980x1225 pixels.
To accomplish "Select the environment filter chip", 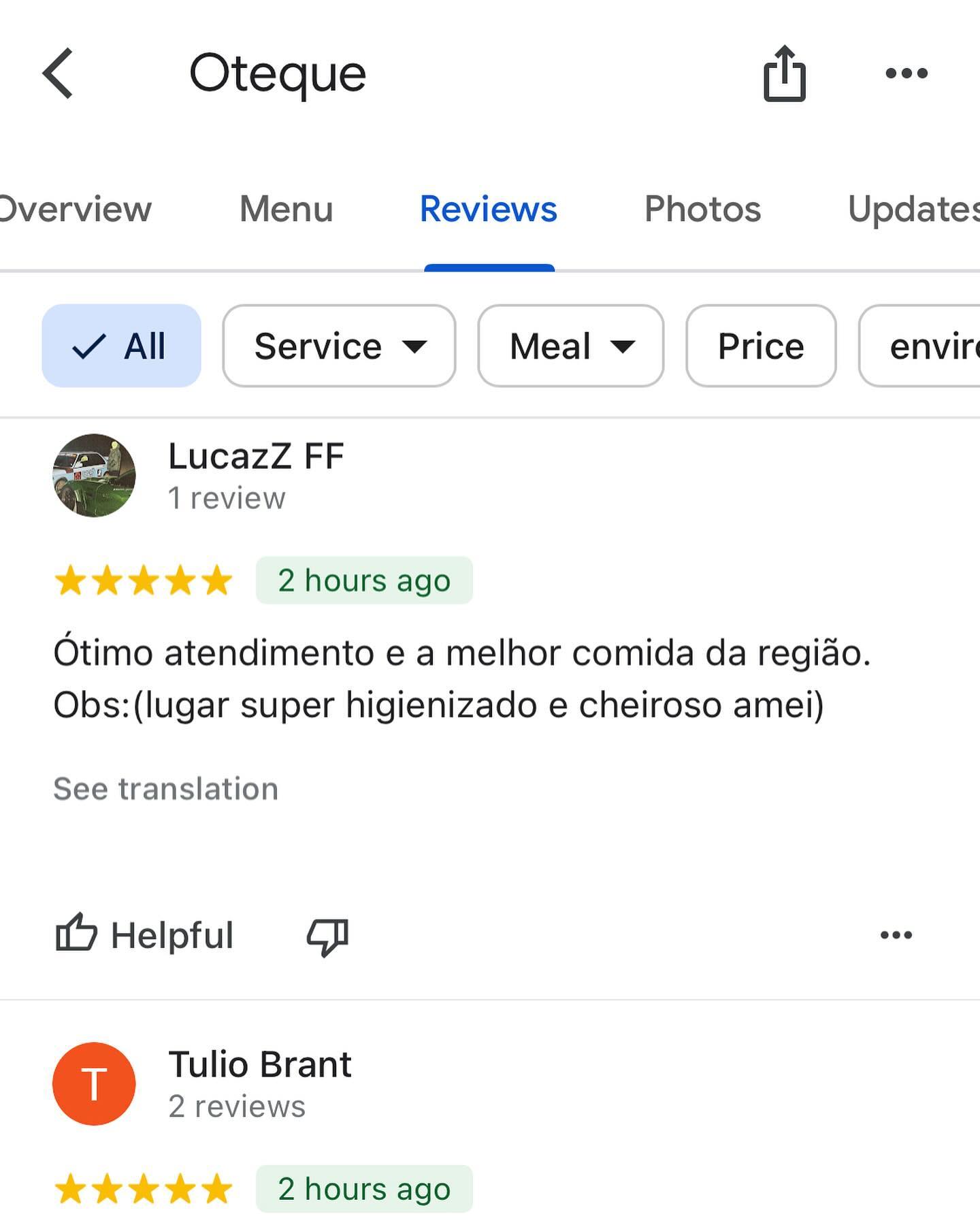I will pyautogui.click(x=926, y=346).
